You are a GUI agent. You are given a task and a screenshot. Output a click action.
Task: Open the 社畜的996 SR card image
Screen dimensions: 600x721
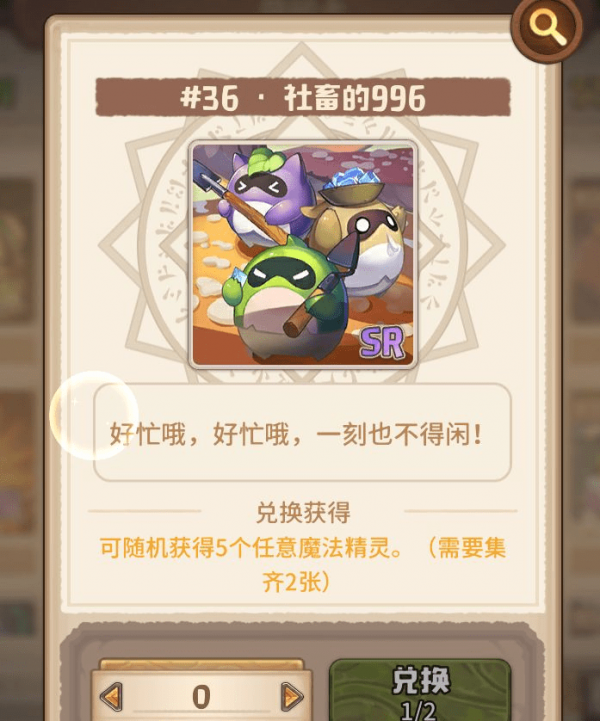[x=303, y=255]
